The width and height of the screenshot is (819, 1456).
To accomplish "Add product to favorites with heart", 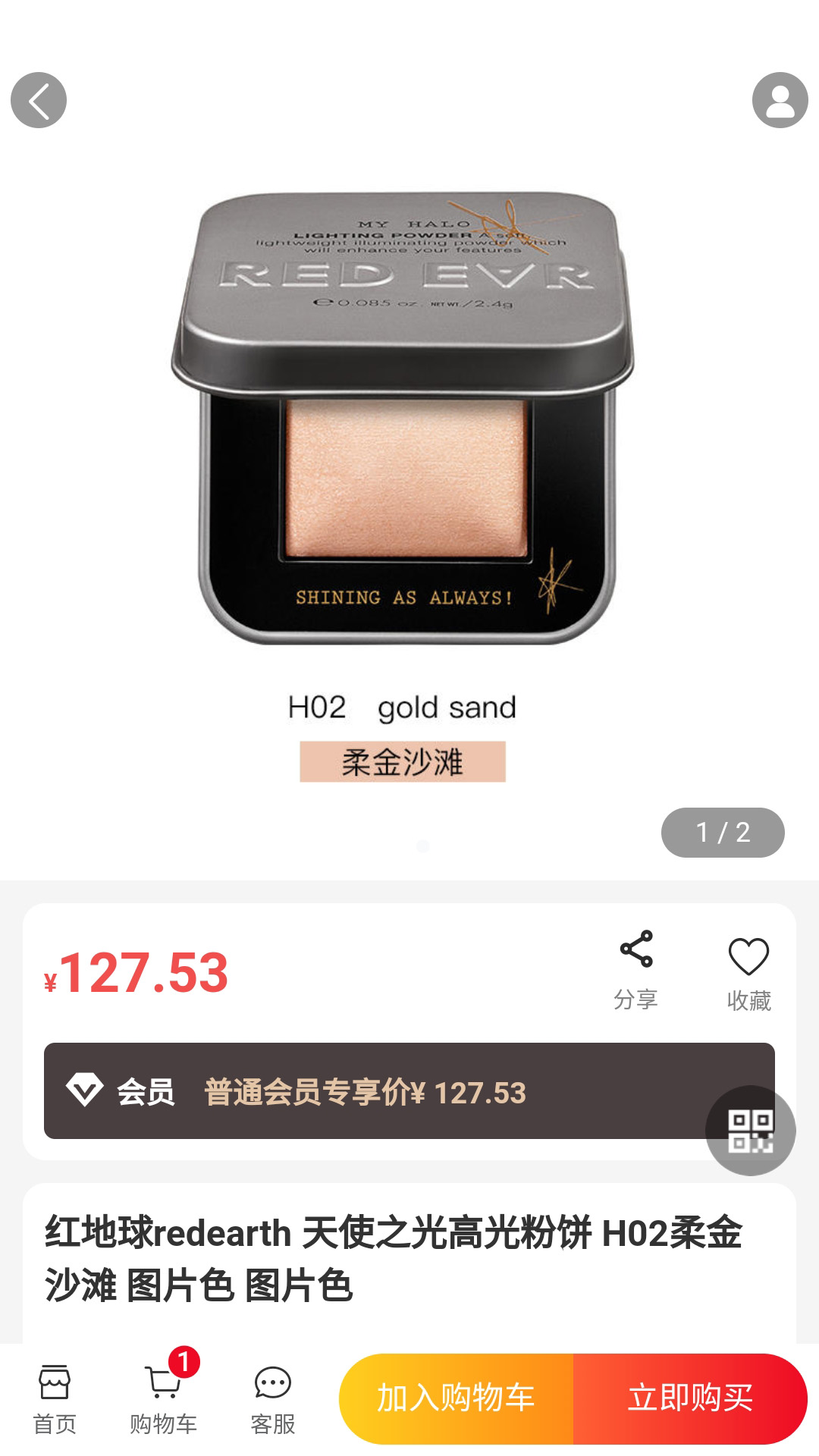I will point(748,972).
